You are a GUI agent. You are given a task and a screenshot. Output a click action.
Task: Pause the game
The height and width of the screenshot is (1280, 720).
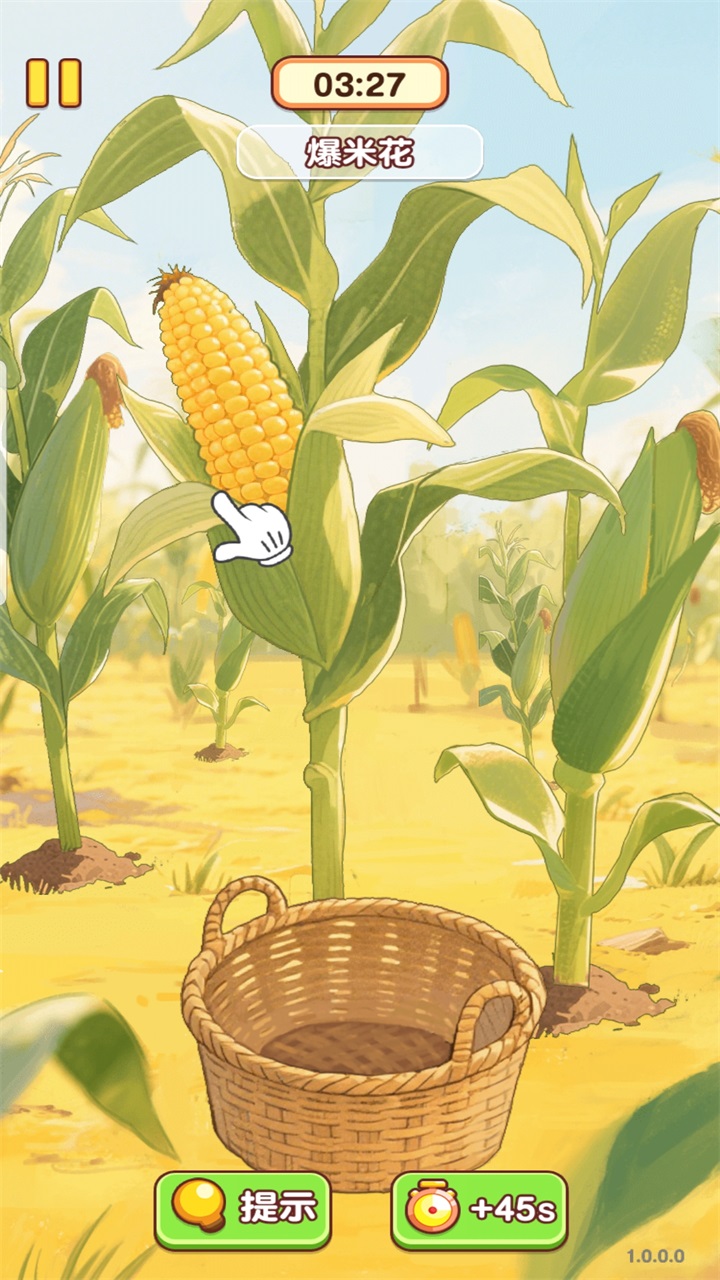pos(53,83)
